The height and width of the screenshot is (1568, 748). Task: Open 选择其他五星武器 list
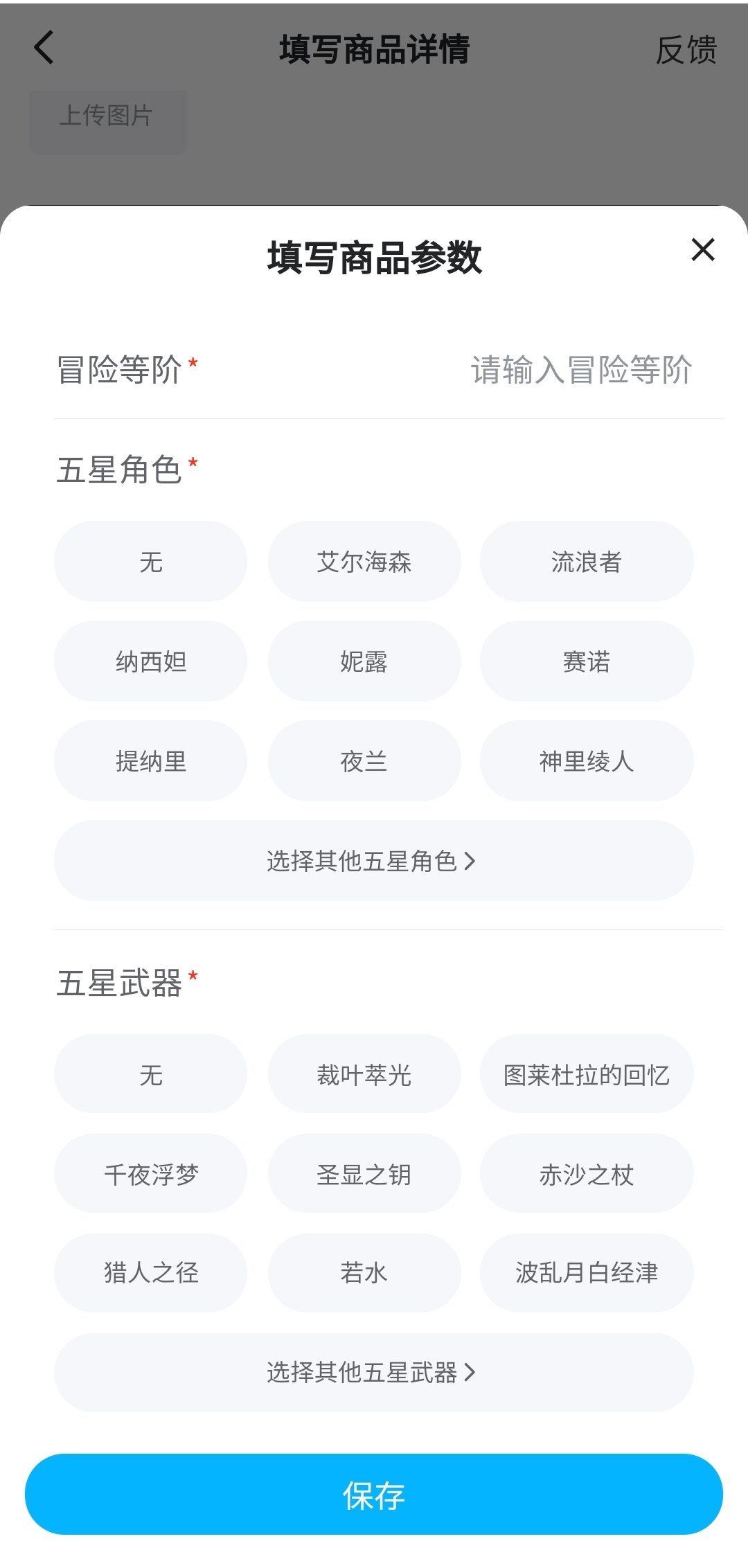coord(374,1373)
